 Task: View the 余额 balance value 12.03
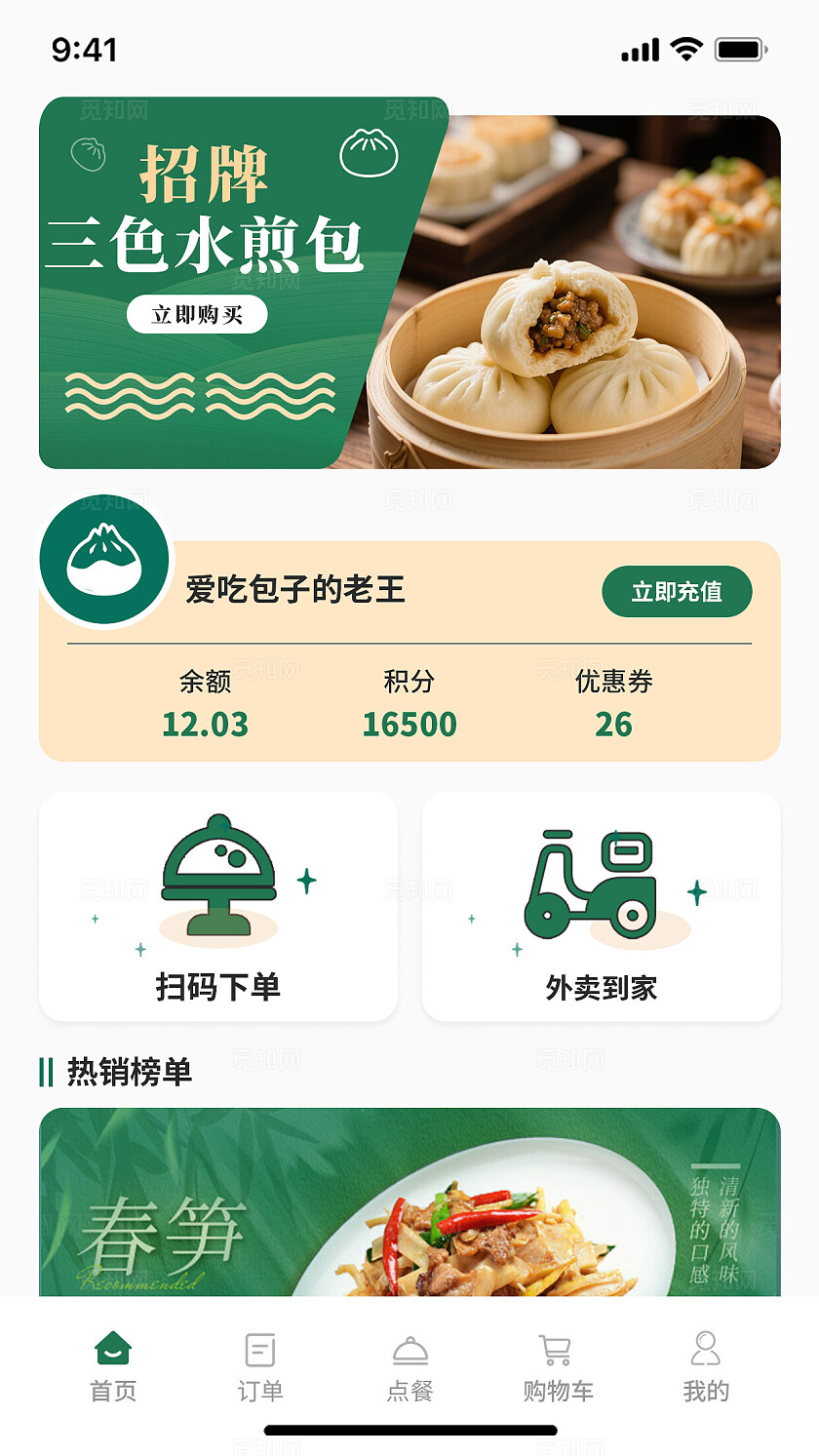pos(208,724)
